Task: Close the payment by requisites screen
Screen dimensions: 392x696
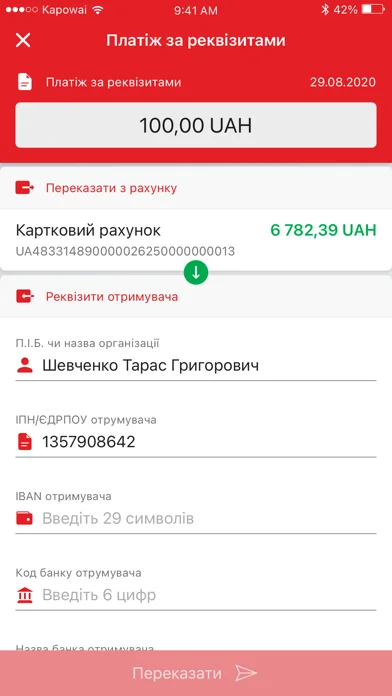Action: point(23,40)
